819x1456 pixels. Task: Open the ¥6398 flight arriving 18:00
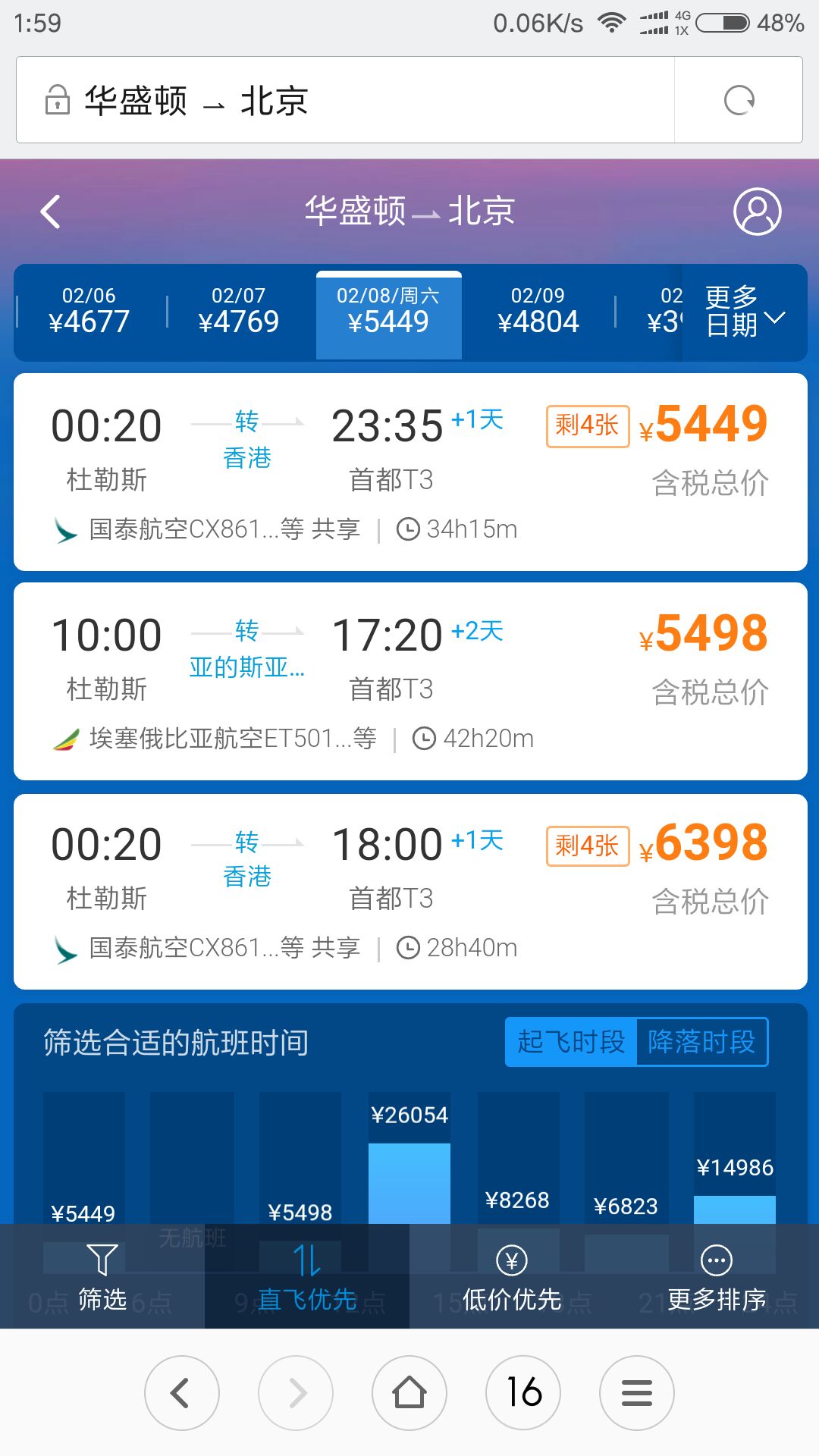(410, 891)
